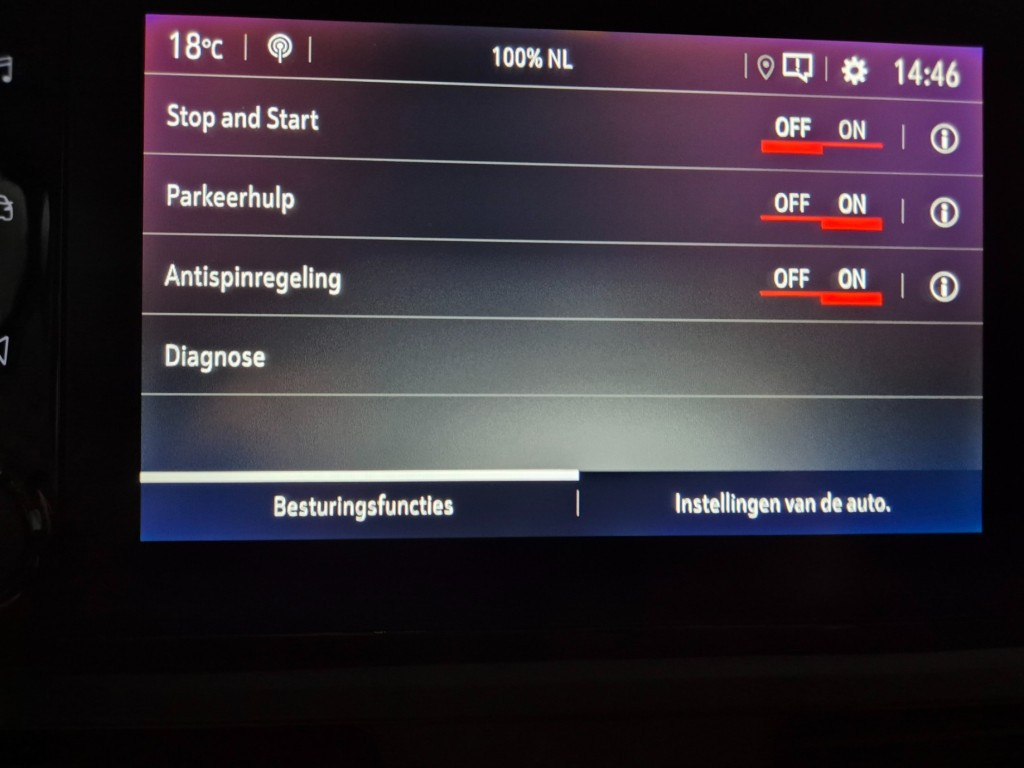1024x768 pixels.
Task: Switch to Instellingen van de auto tab
Action: (x=781, y=503)
